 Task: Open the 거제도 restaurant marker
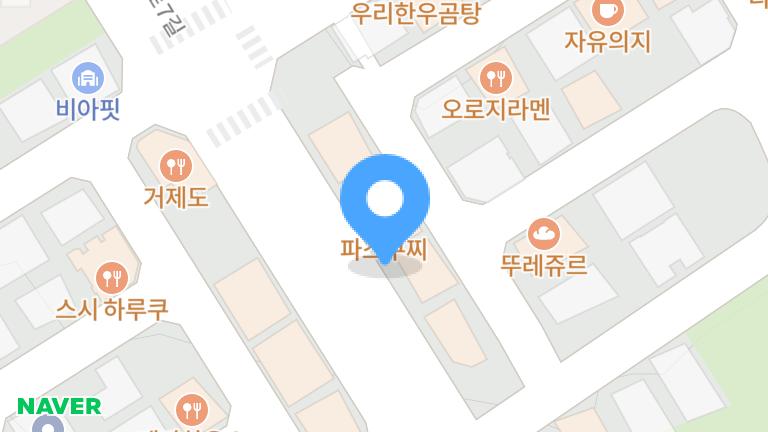click(x=176, y=166)
